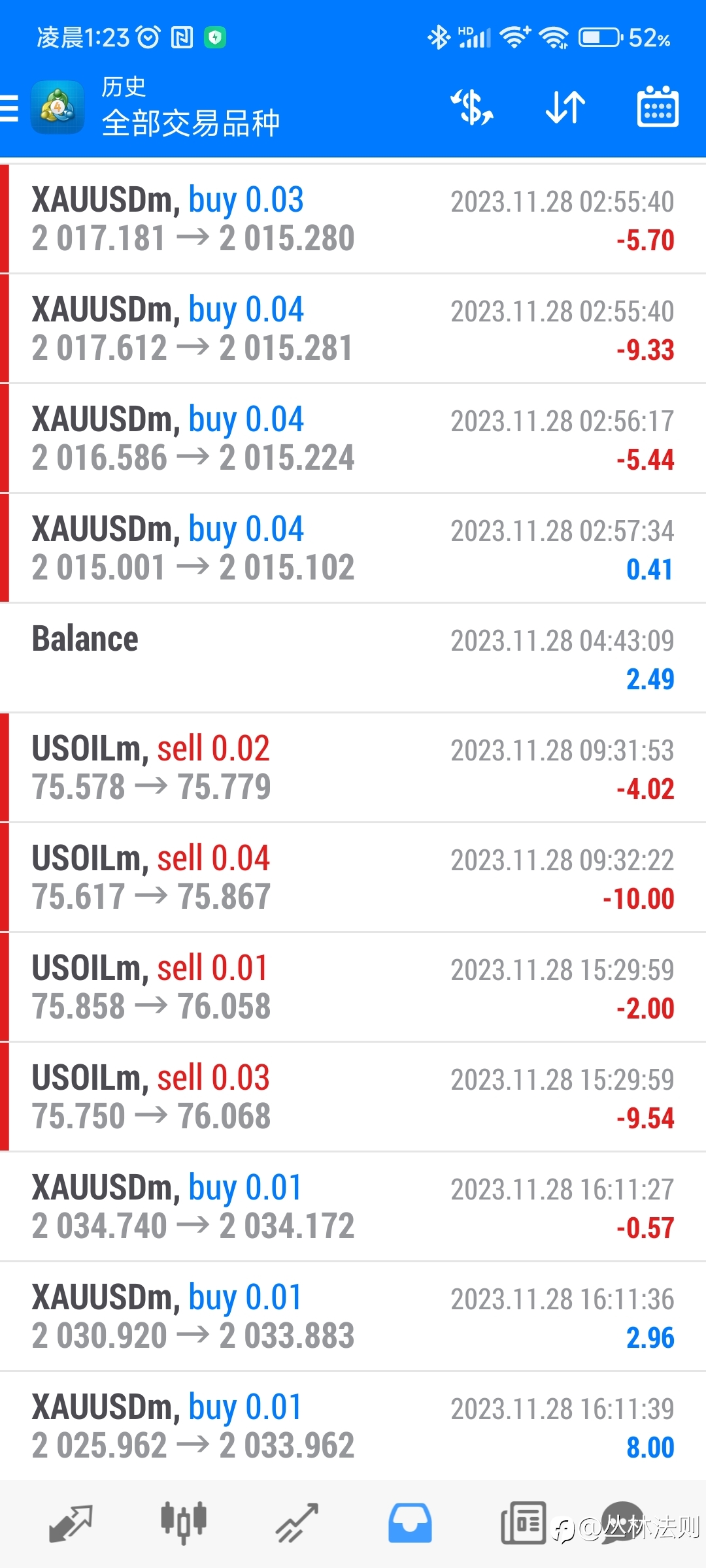The width and height of the screenshot is (706, 1568).
Task: Expand XAUUSDm buy 0.03 trade at 02:55:40
Action: [353, 218]
